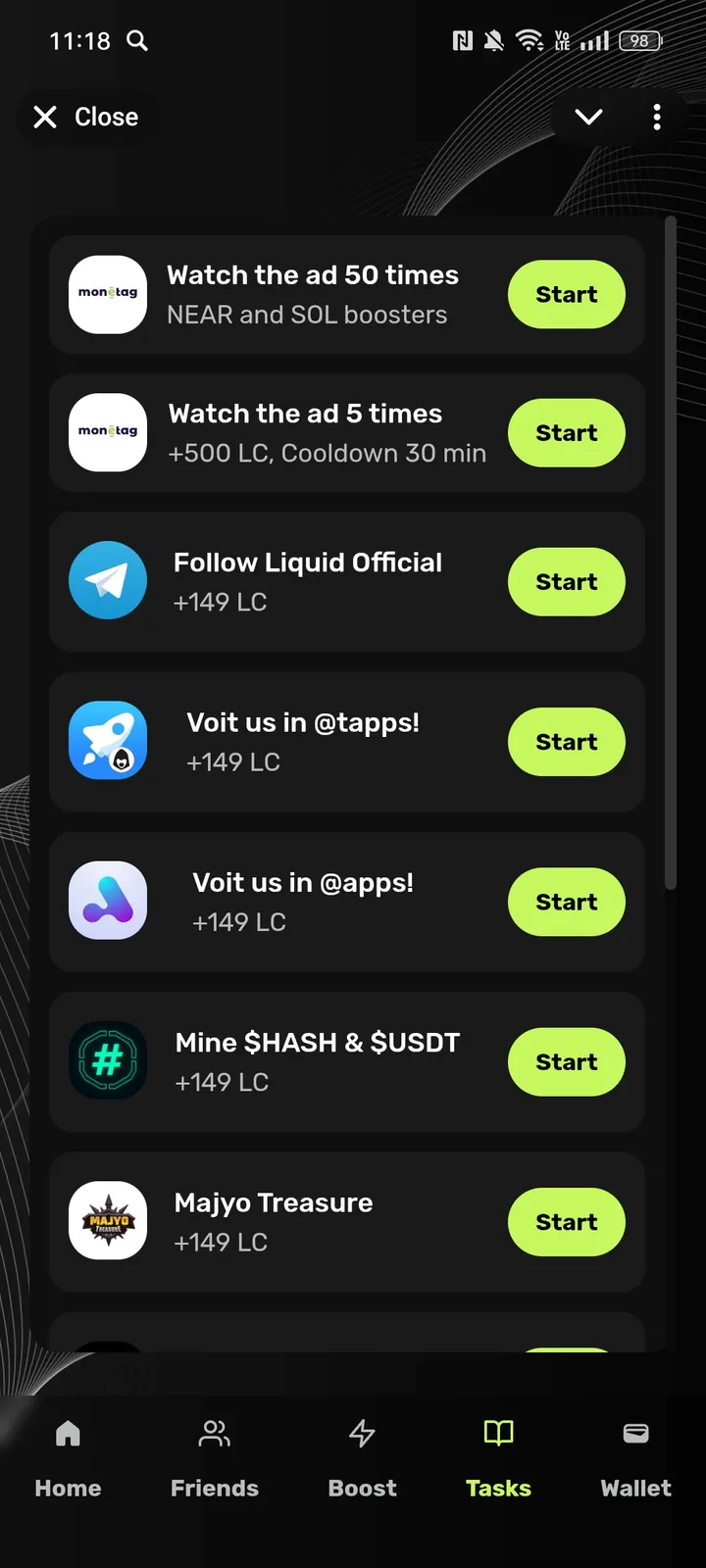Click the Monetag icon for 50 ads task
This screenshot has width=706, height=1568.
[x=108, y=294]
